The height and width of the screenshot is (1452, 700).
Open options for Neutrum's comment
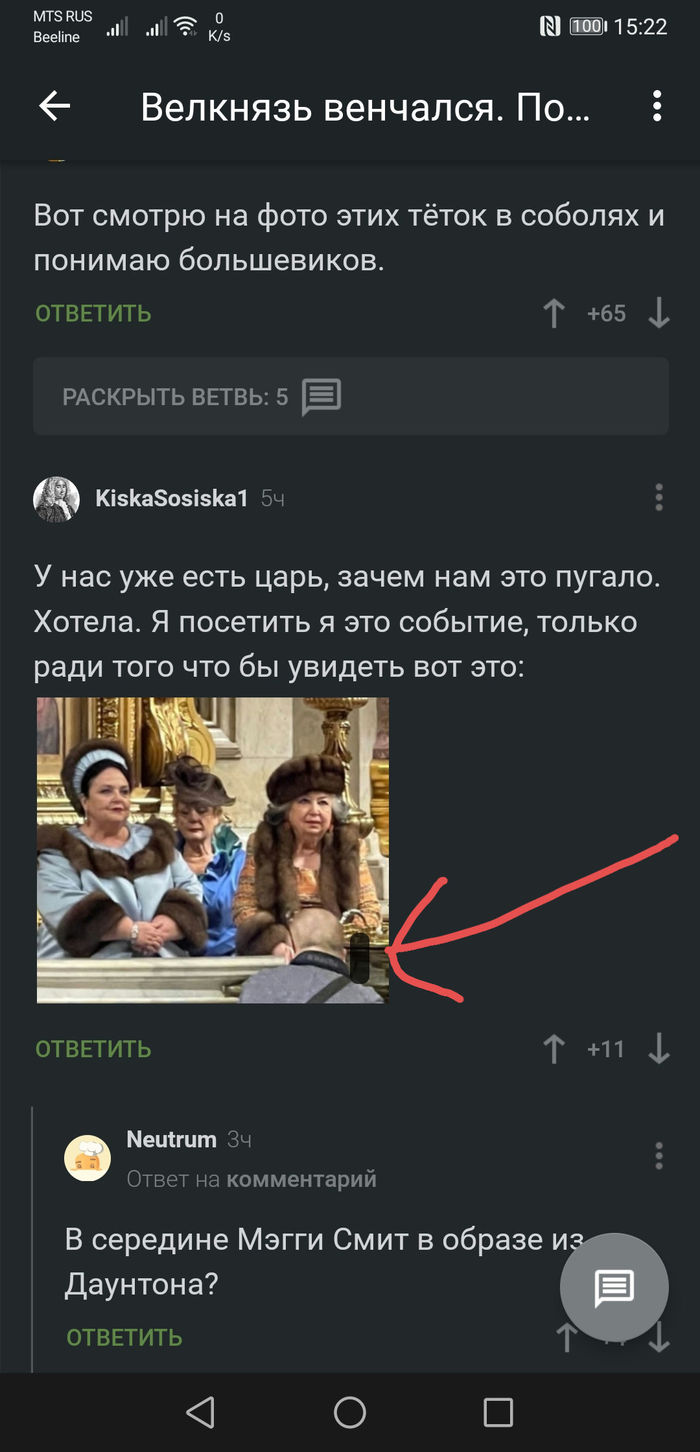(x=658, y=1155)
